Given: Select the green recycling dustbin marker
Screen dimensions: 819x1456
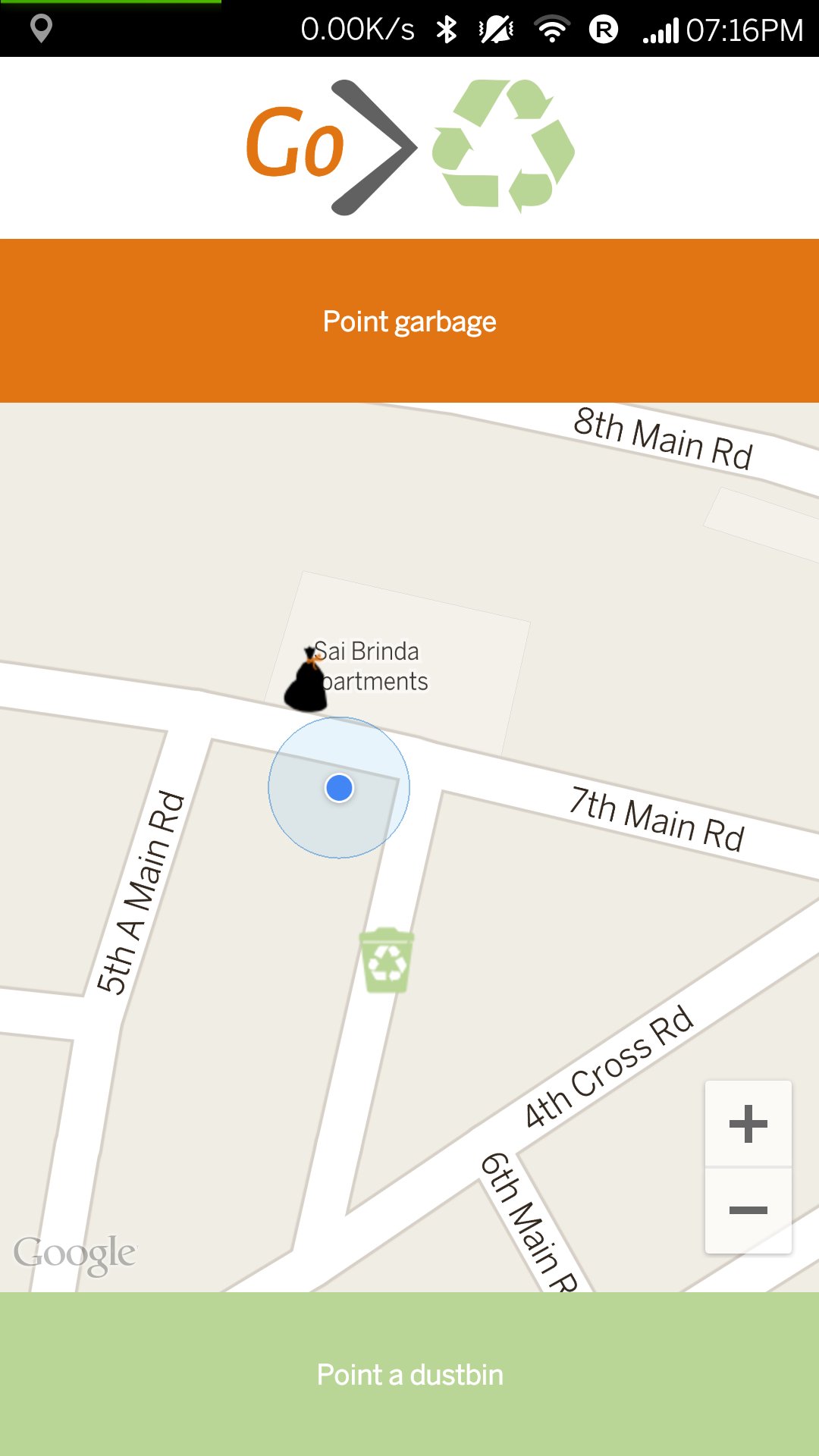Looking at the screenshot, I should pyautogui.click(x=385, y=959).
